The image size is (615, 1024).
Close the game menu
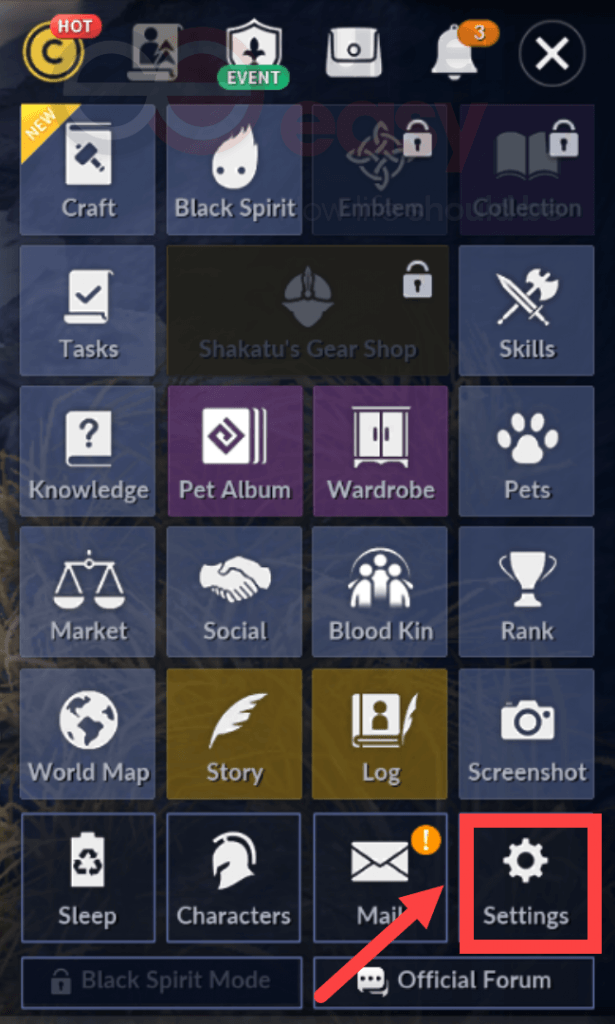[551, 53]
